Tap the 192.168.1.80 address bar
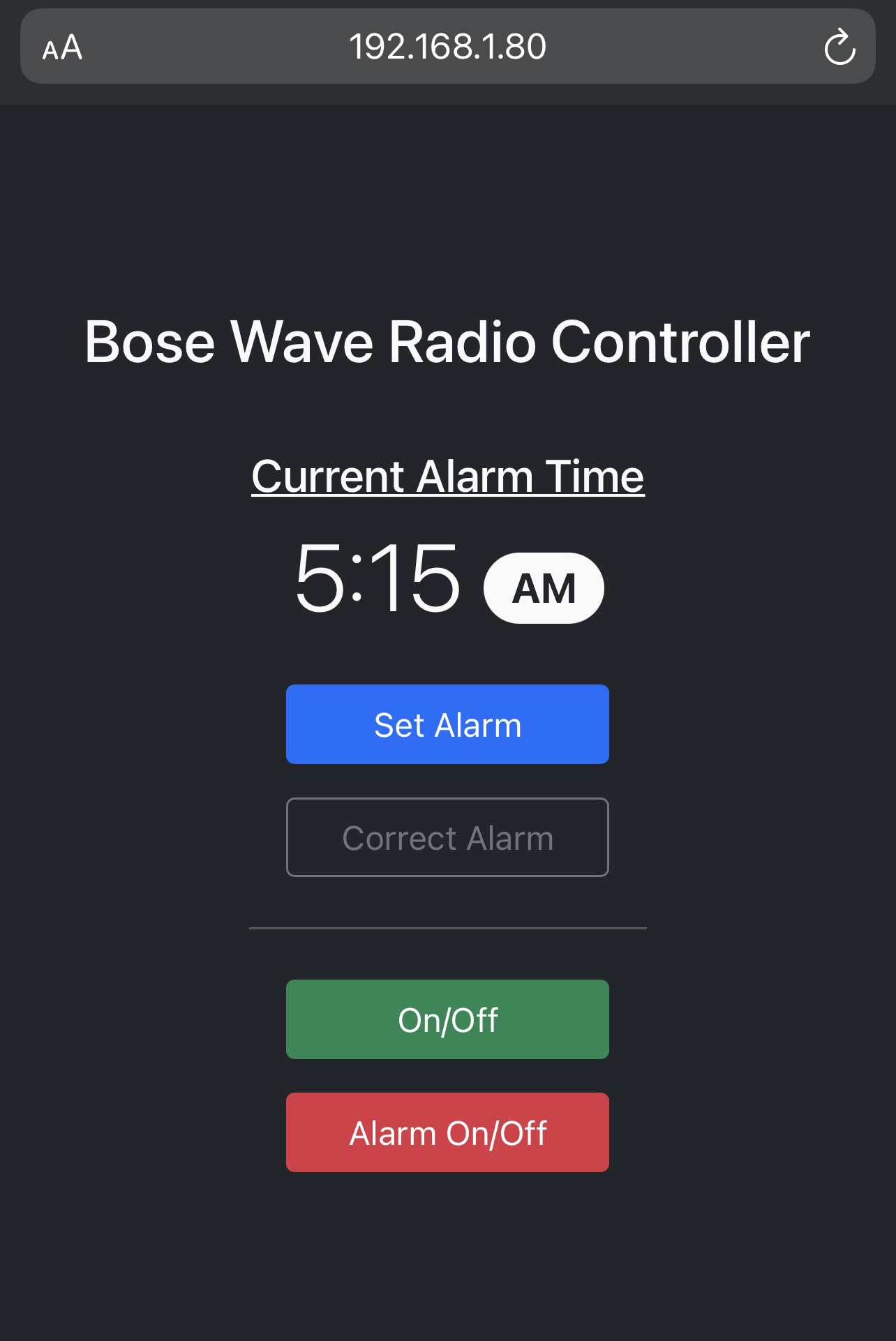 (x=447, y=47)
